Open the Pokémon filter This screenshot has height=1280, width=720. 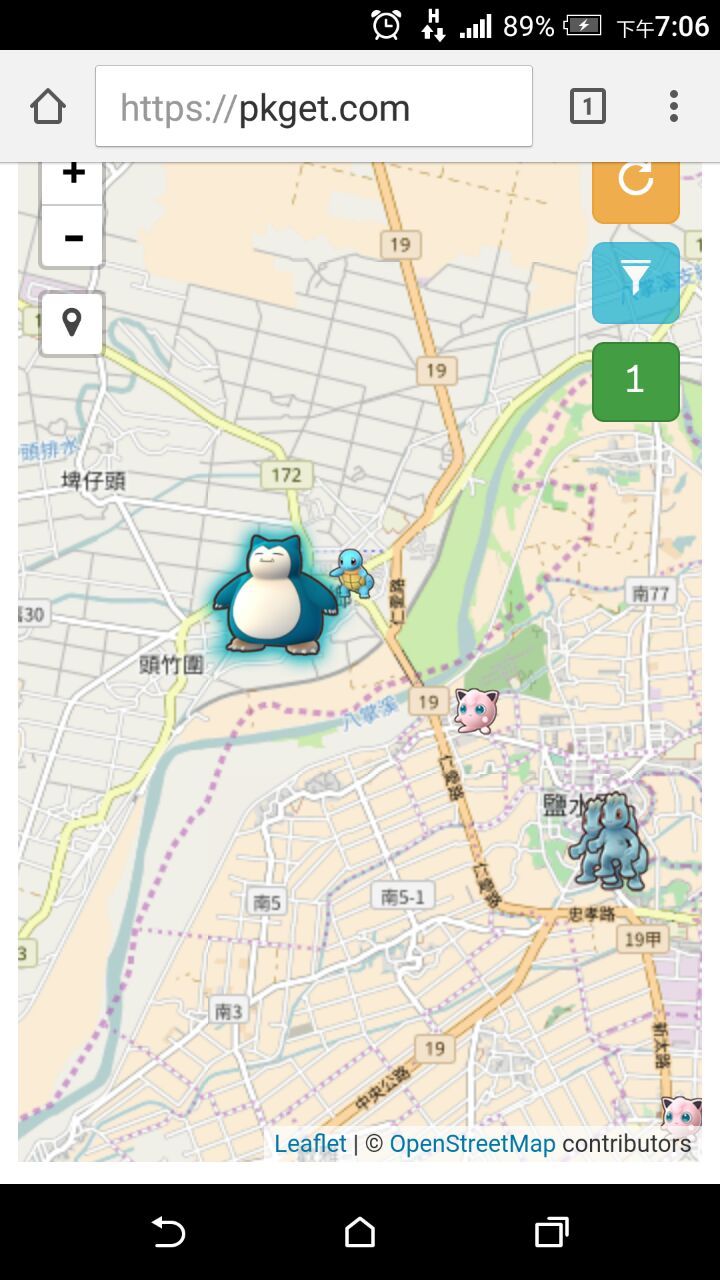coord(636,282)
